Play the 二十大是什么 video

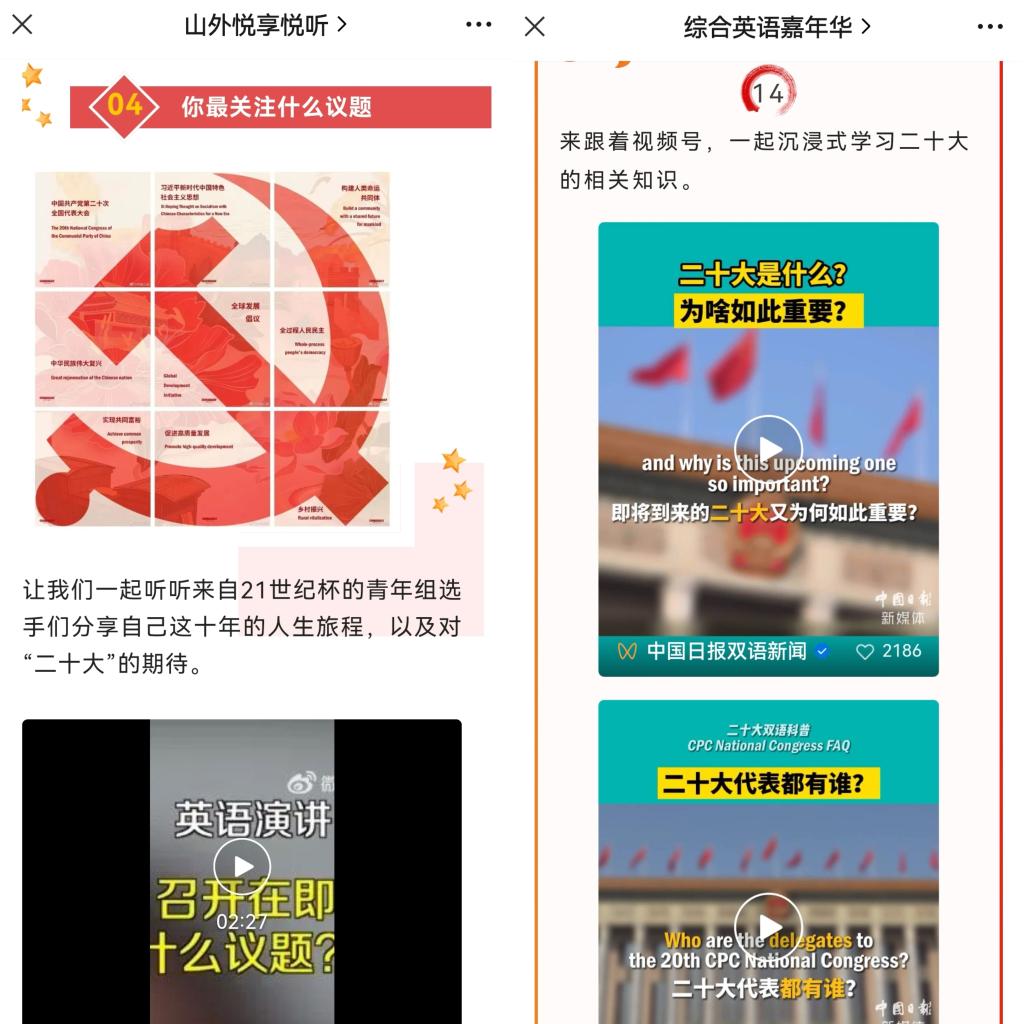[768, 449]
